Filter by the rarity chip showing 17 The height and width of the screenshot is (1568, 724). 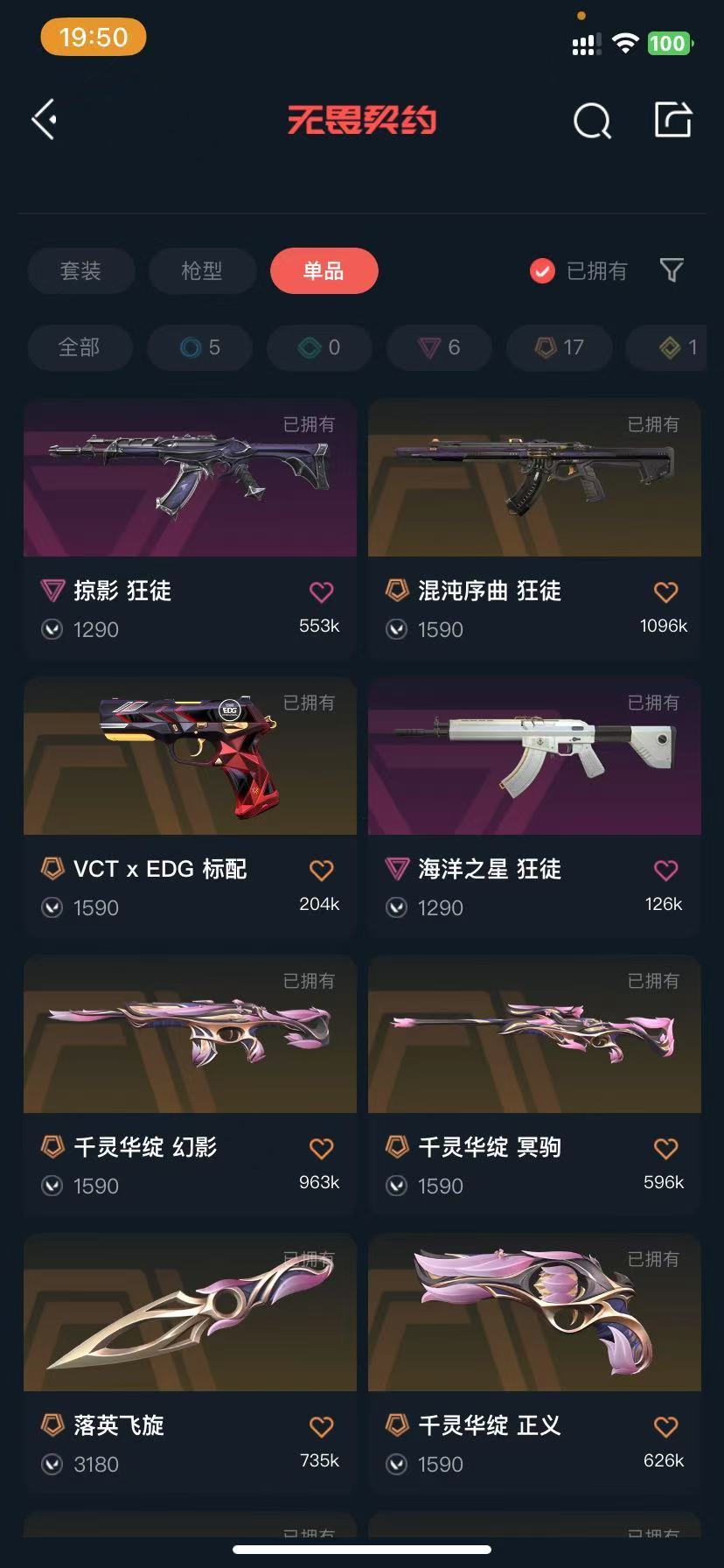(559, 347)
